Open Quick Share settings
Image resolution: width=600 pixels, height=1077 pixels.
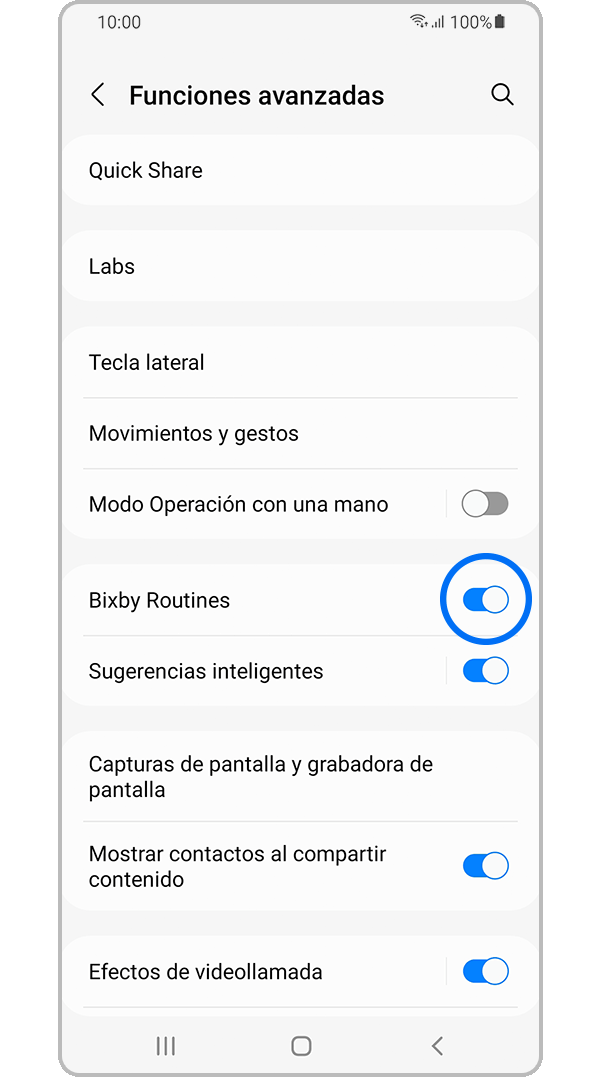coord(300,170)
